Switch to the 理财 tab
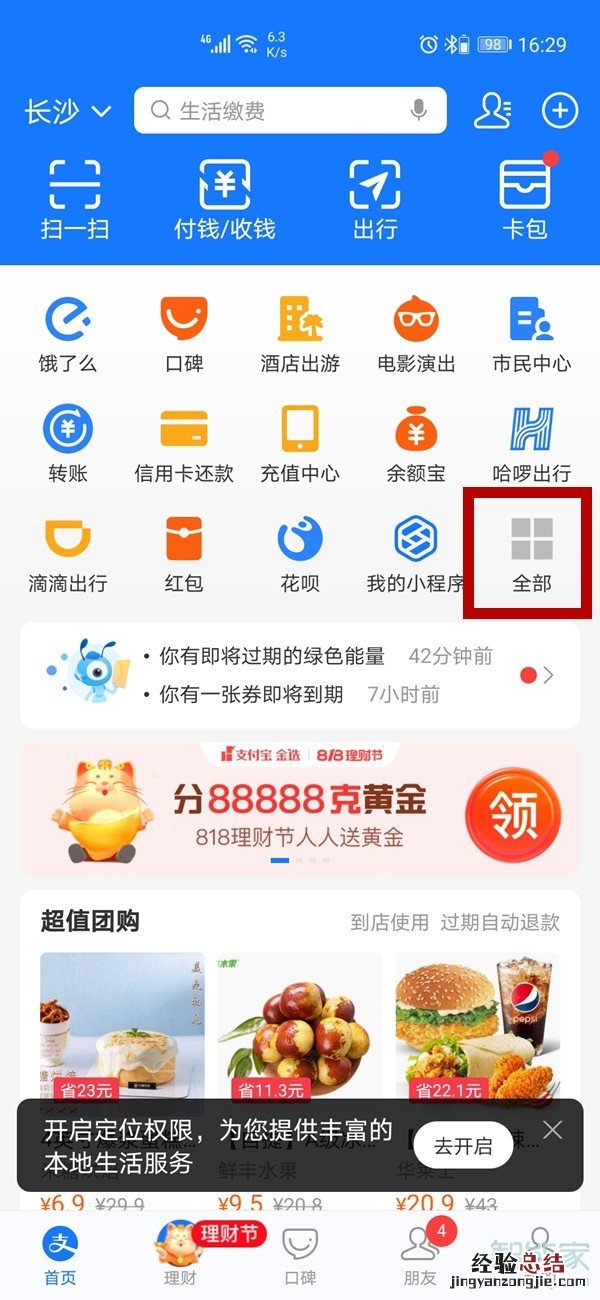 [x=180, y=1254]
